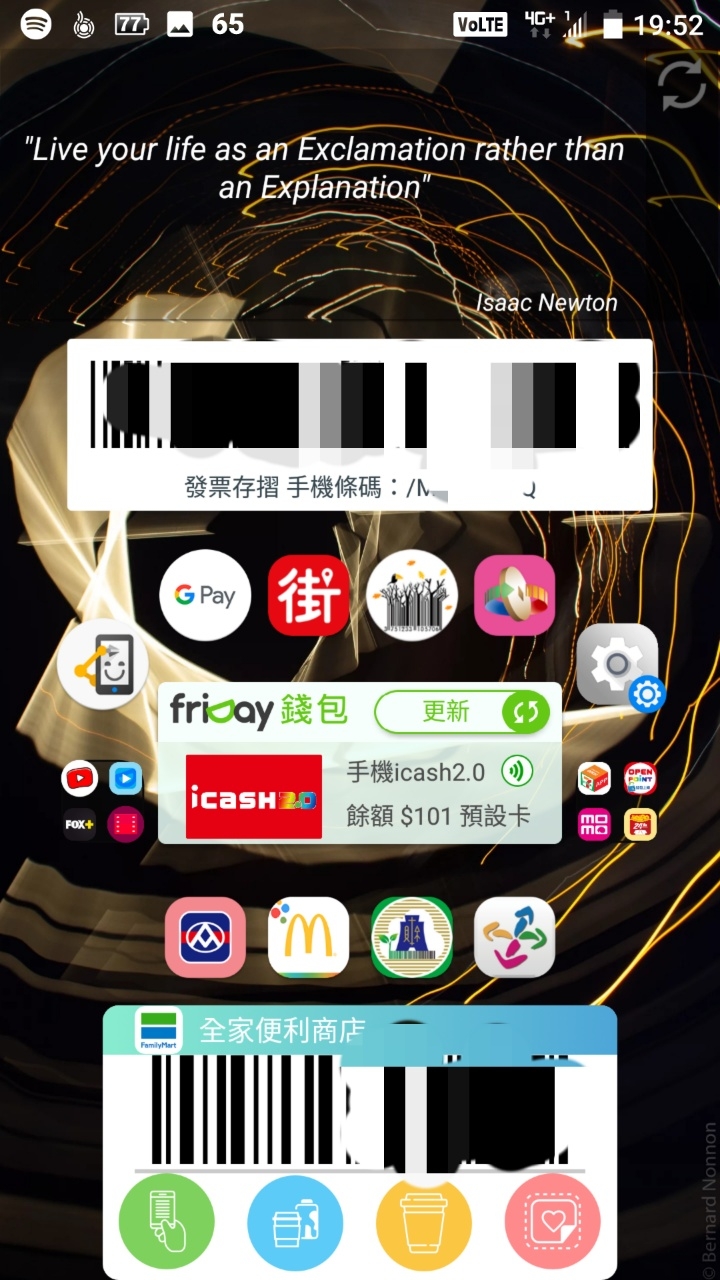
Task: Tap the blue drinks button in FamilyMart widget
Action: pyautogui.click(x=295, y=1222)
